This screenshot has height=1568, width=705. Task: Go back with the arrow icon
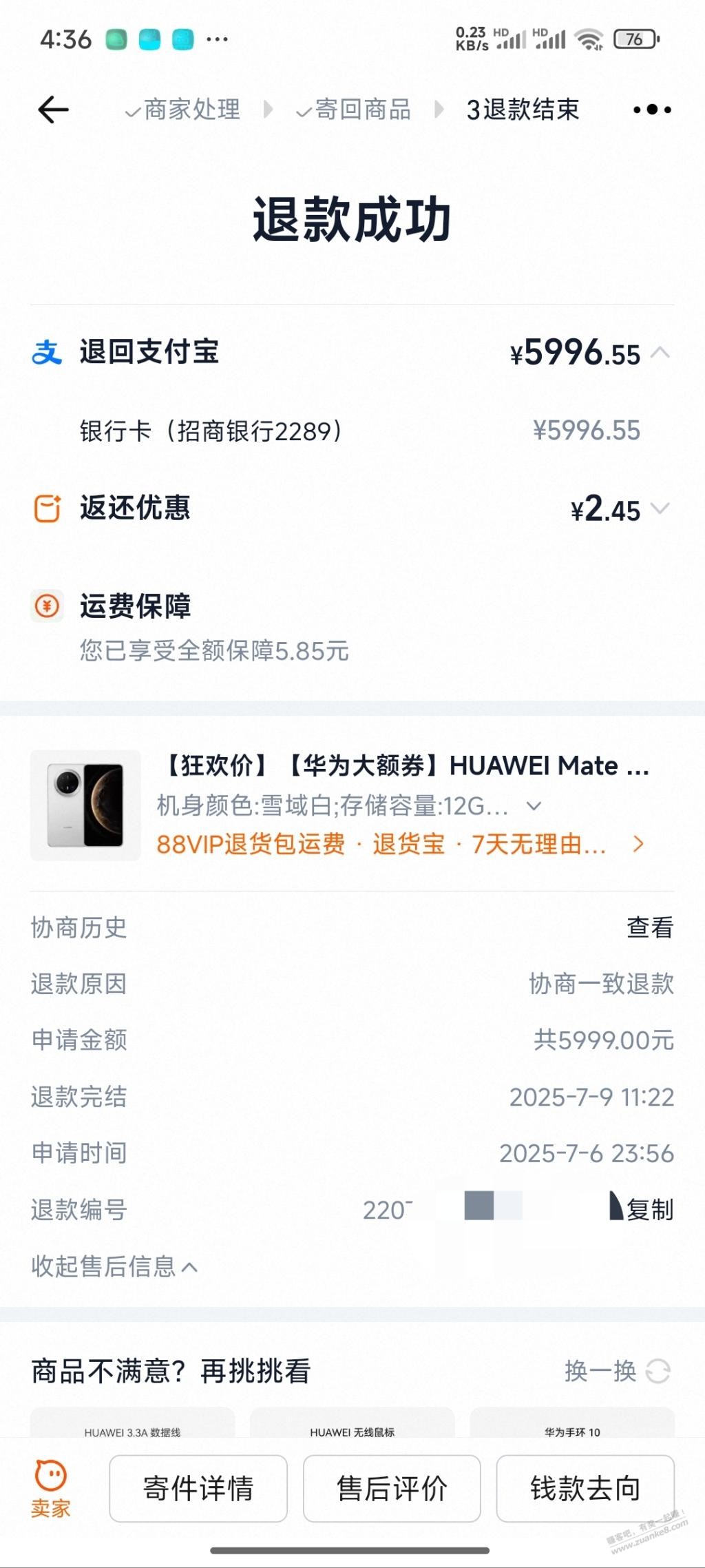click(53, 110)
